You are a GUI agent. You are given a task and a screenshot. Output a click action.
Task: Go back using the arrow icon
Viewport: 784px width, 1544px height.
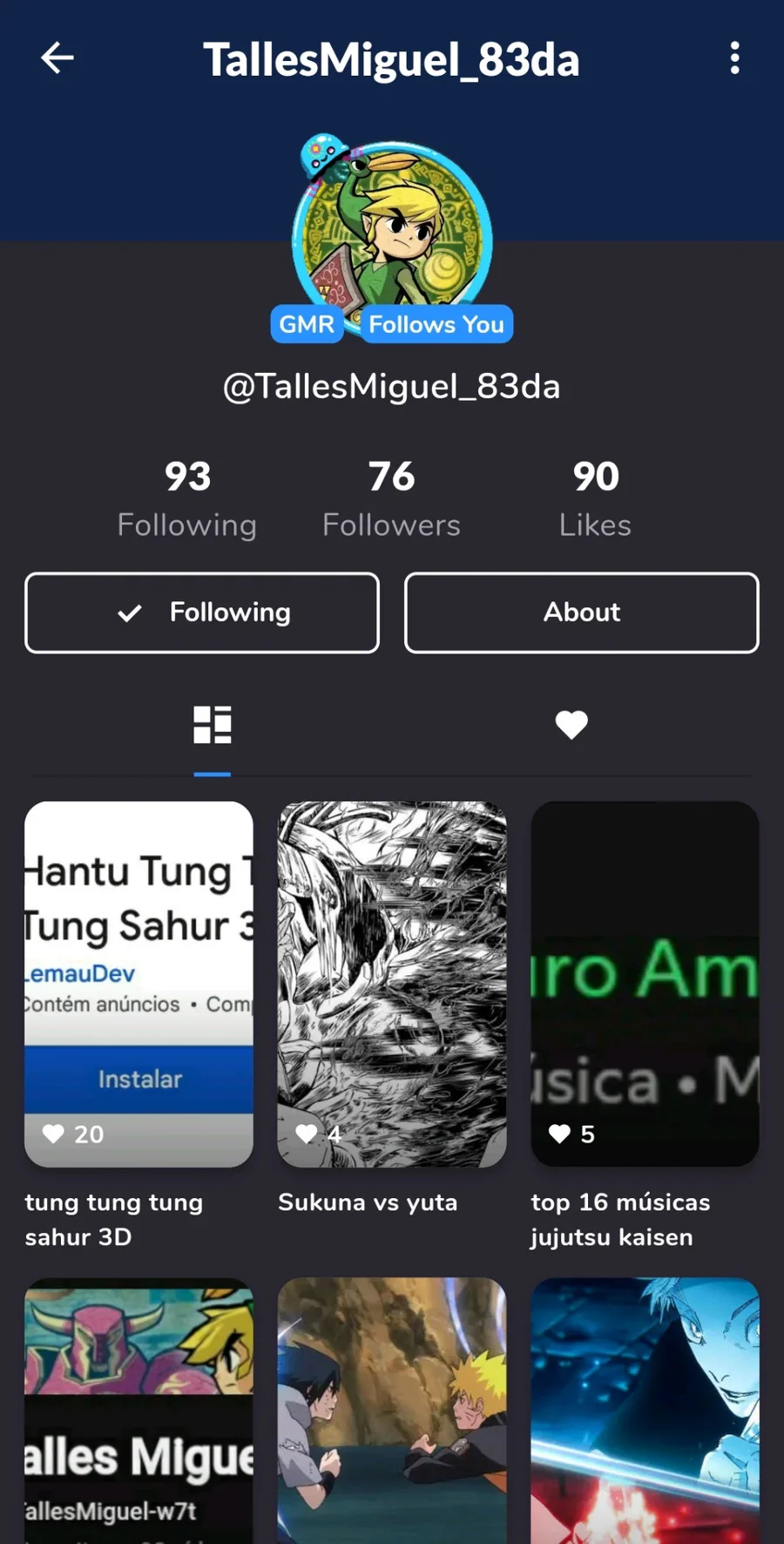pyautogui.click(x=57, y=58)
